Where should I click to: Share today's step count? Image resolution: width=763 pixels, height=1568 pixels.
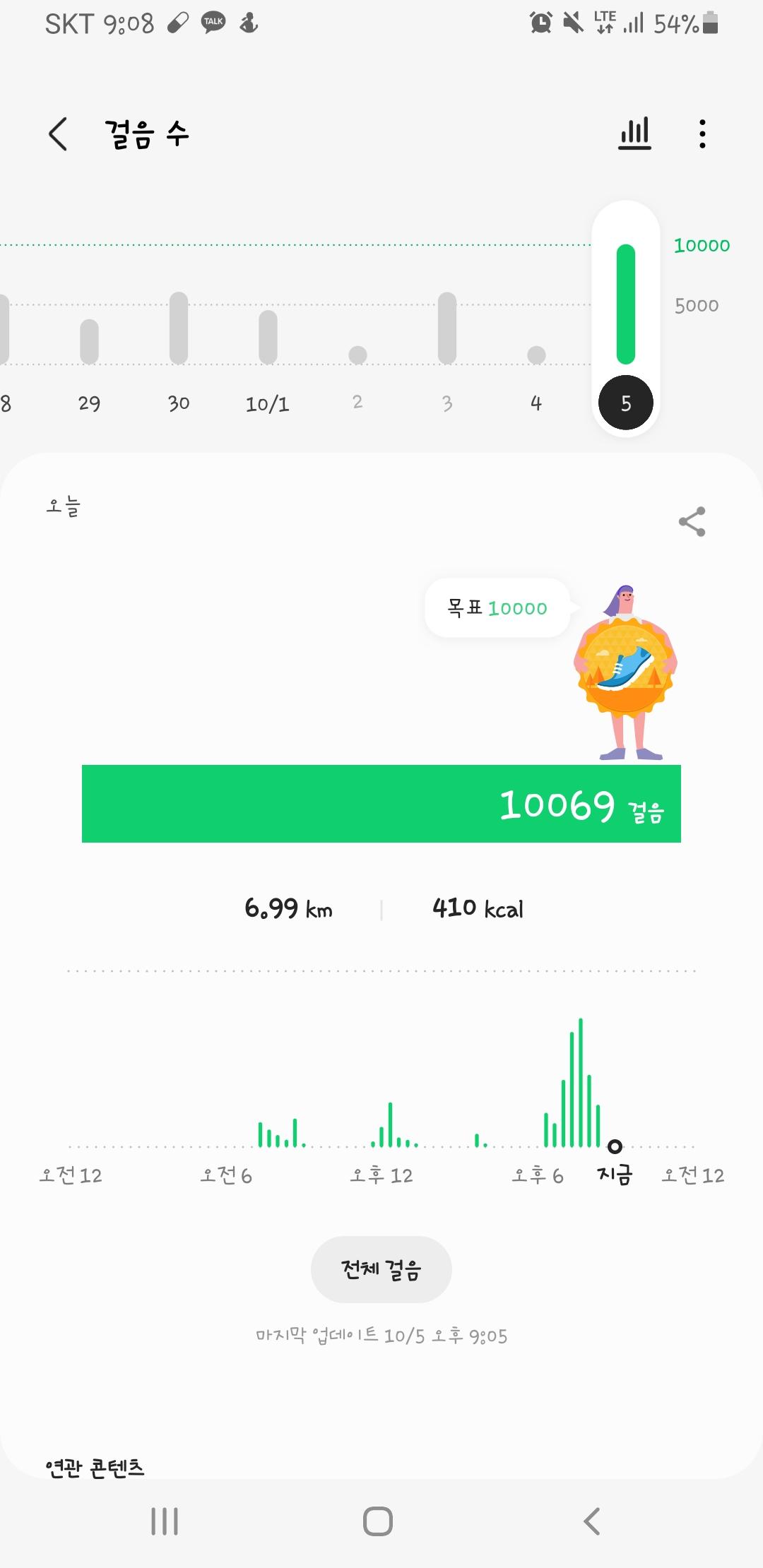pyautogui.click(x=692, y=522)
